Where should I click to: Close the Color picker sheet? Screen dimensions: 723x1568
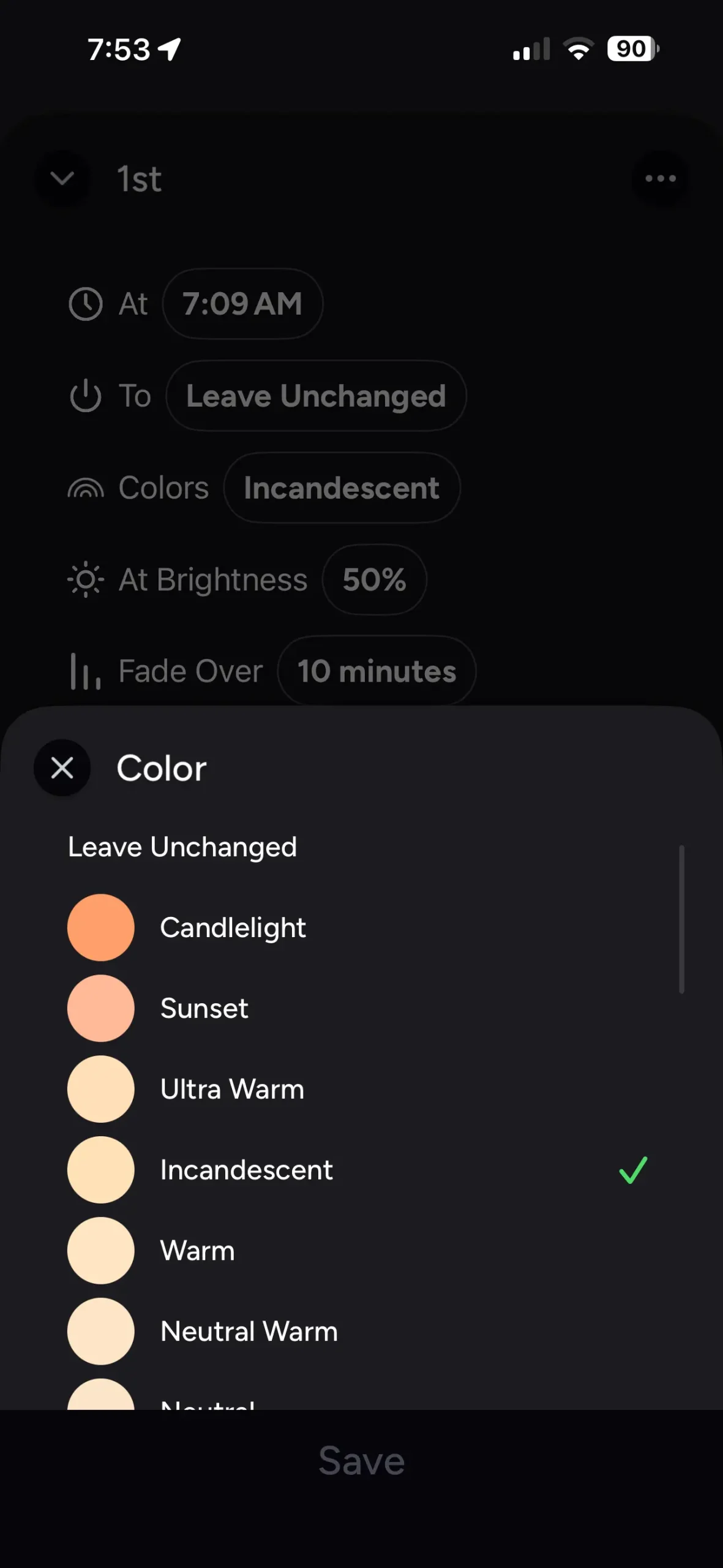[x=62, y=767]
